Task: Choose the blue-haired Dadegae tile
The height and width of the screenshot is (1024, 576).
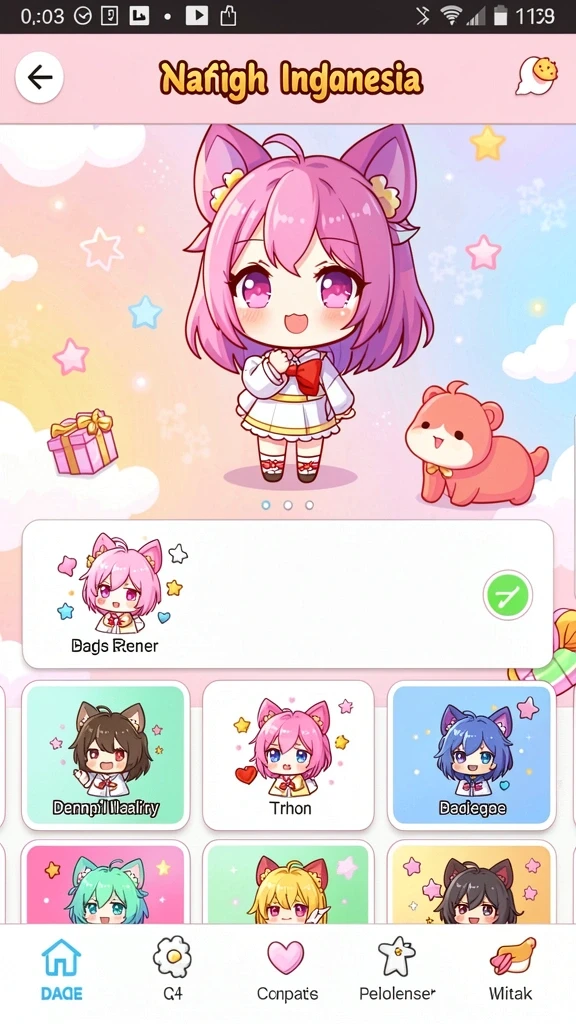Action: (472, 755)
